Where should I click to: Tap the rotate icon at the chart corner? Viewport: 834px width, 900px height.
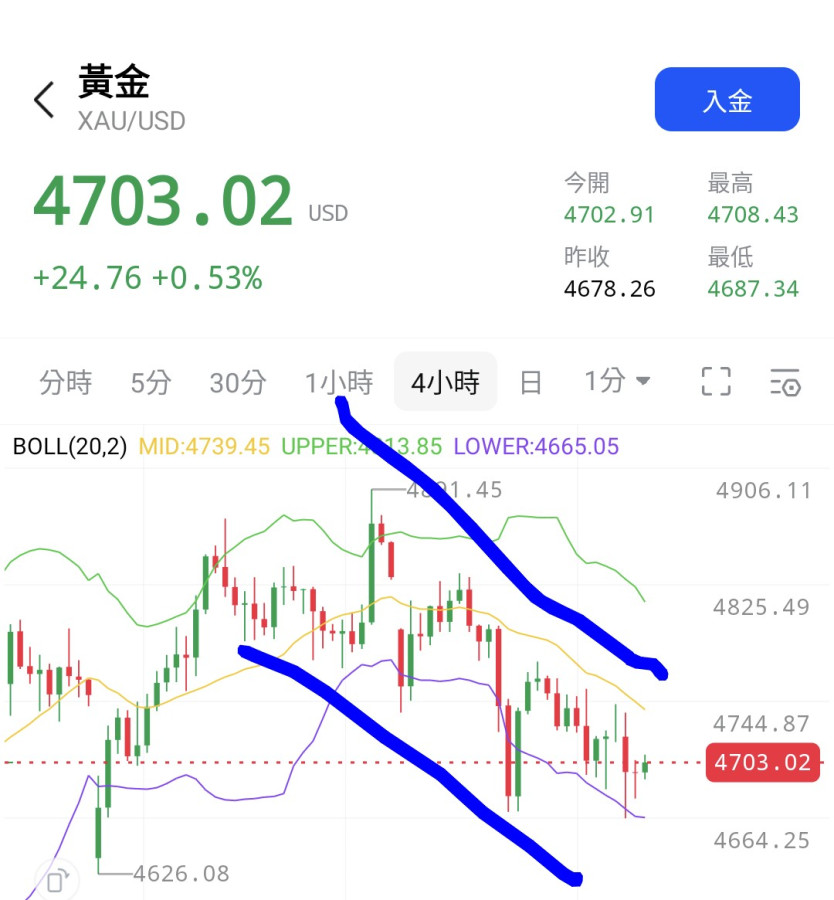[57, 880]
